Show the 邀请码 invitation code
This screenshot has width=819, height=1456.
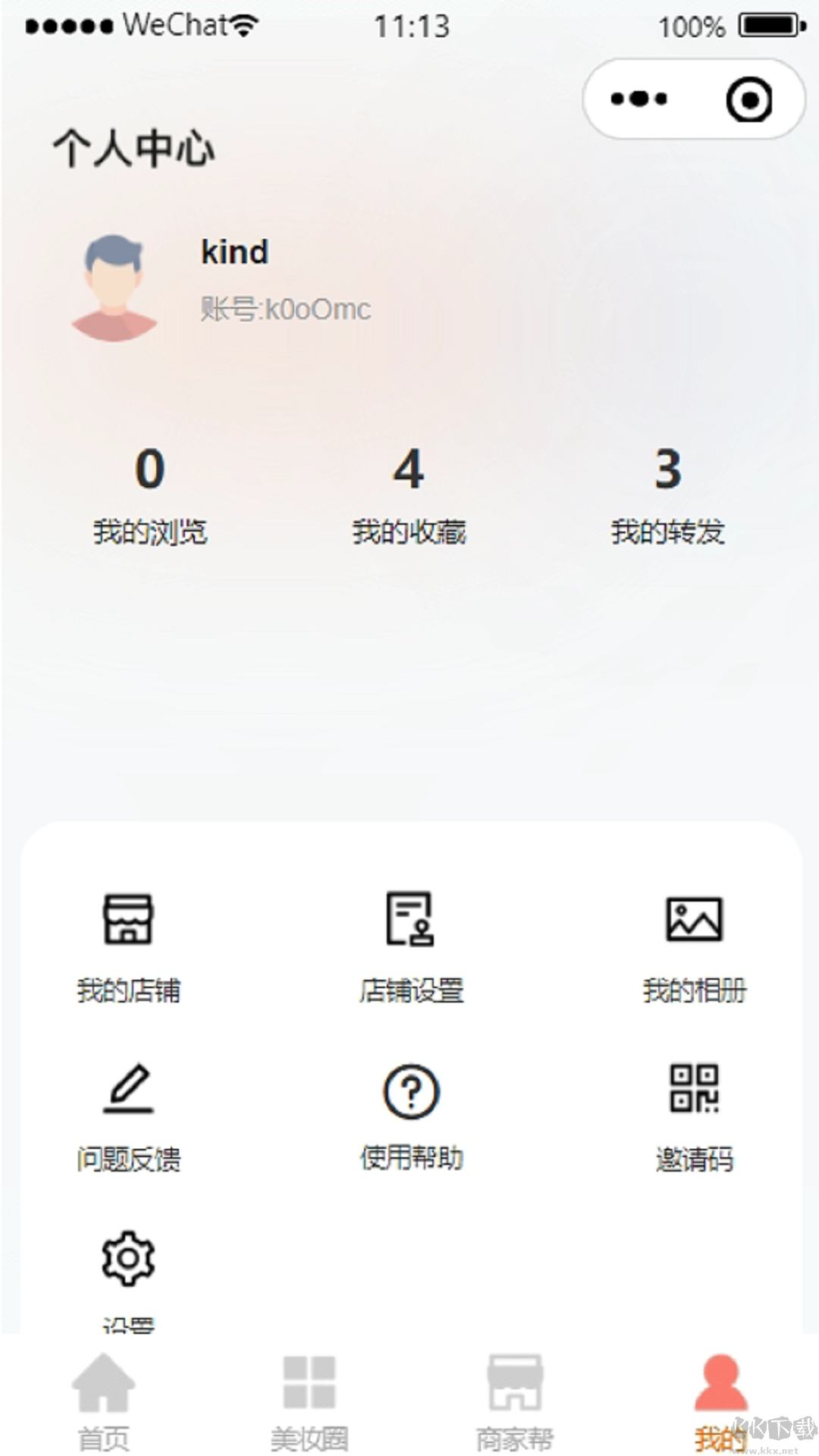694,1115
